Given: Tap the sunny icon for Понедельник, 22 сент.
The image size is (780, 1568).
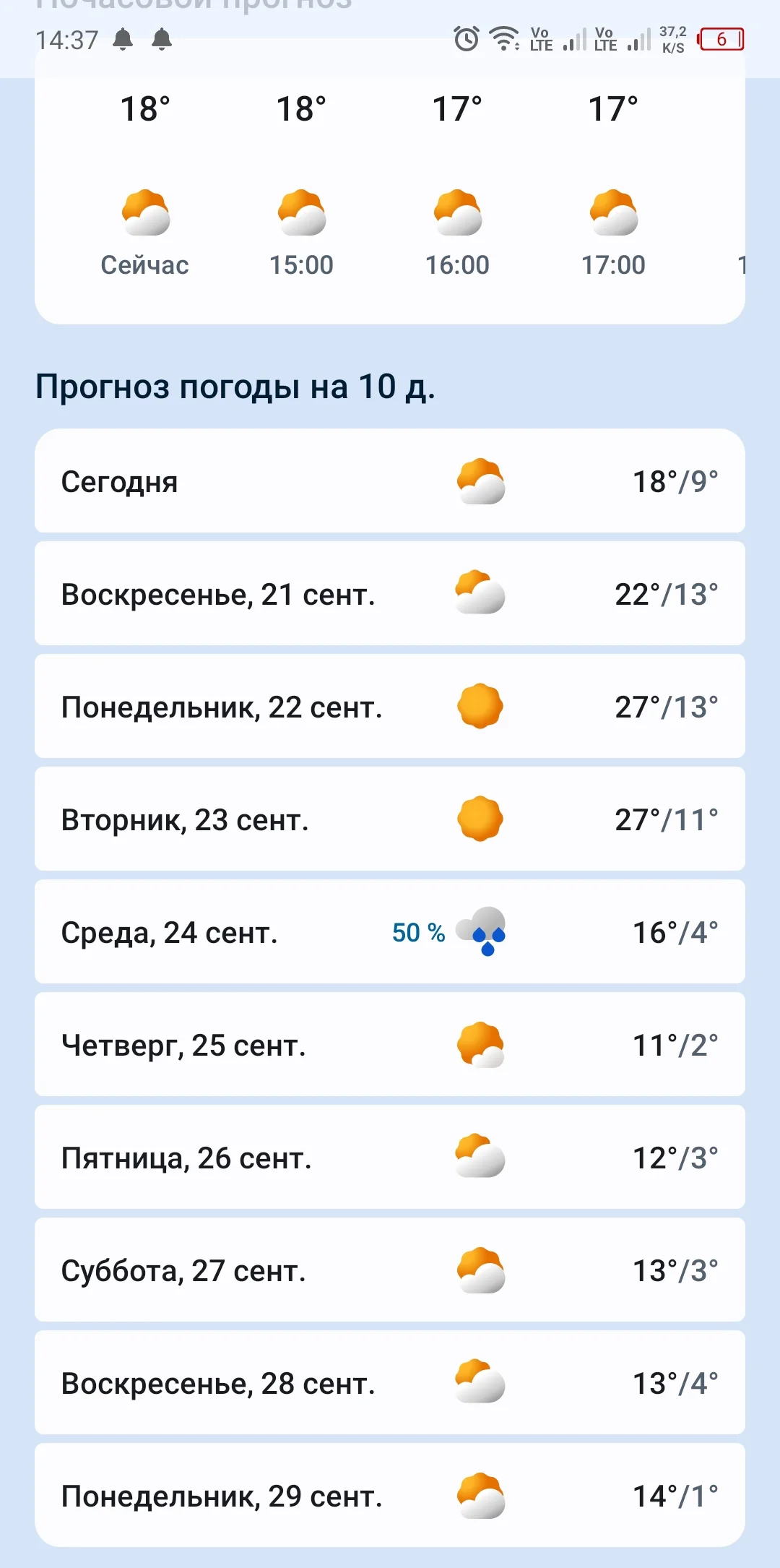Looking at the screenshot, I should [x=480, y=707].
